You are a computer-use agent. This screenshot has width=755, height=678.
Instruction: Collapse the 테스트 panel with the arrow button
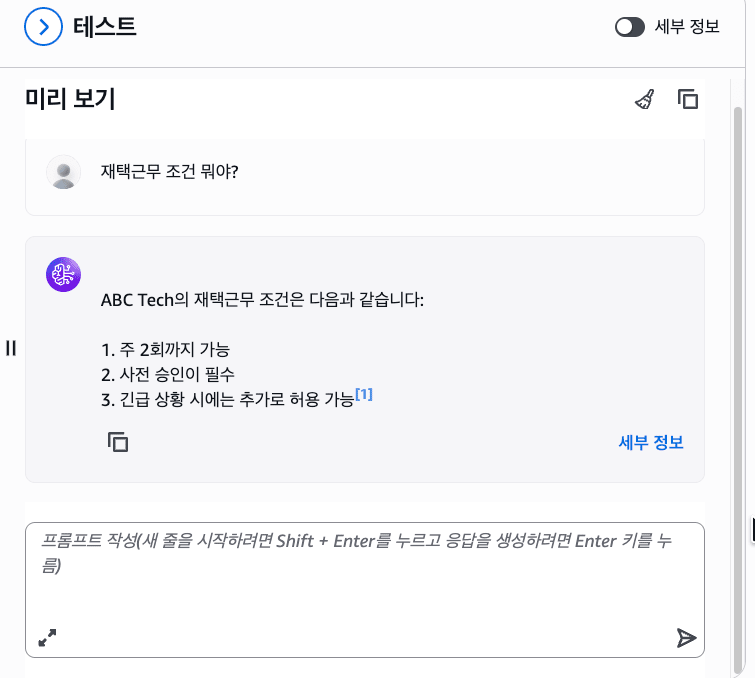tap(43, 28)
